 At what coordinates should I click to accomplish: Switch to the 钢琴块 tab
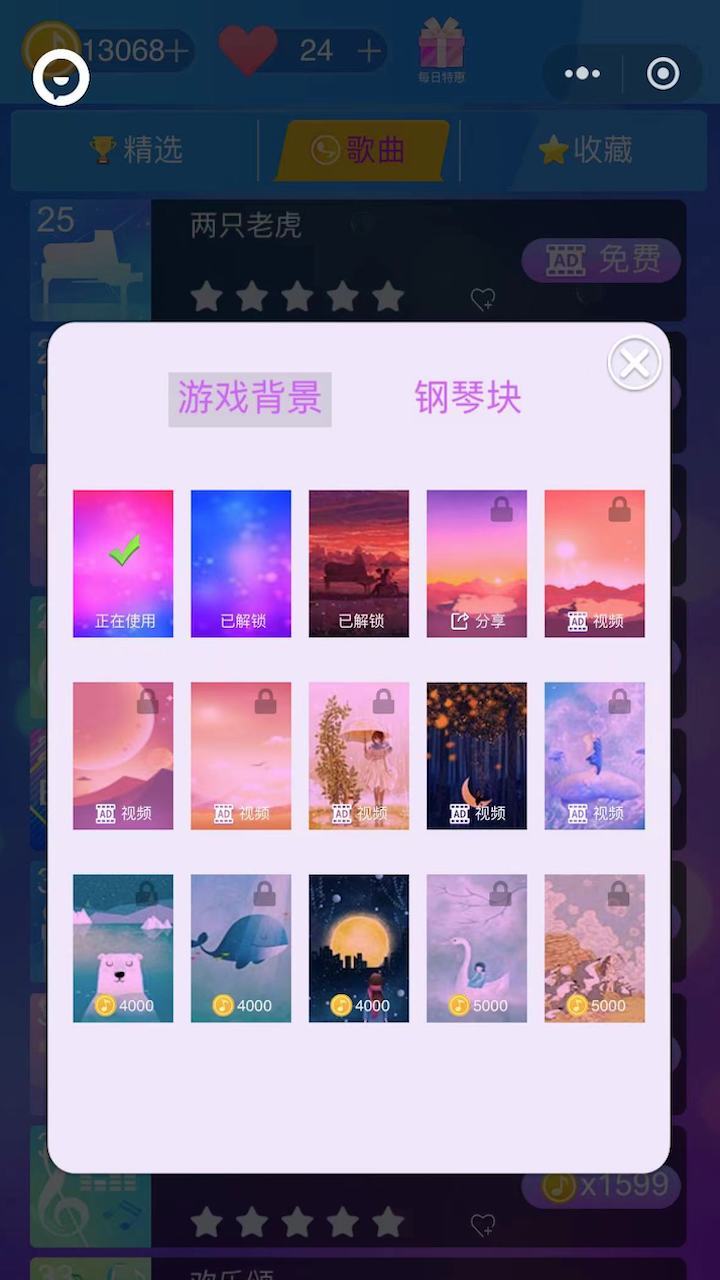coord(468,398)
